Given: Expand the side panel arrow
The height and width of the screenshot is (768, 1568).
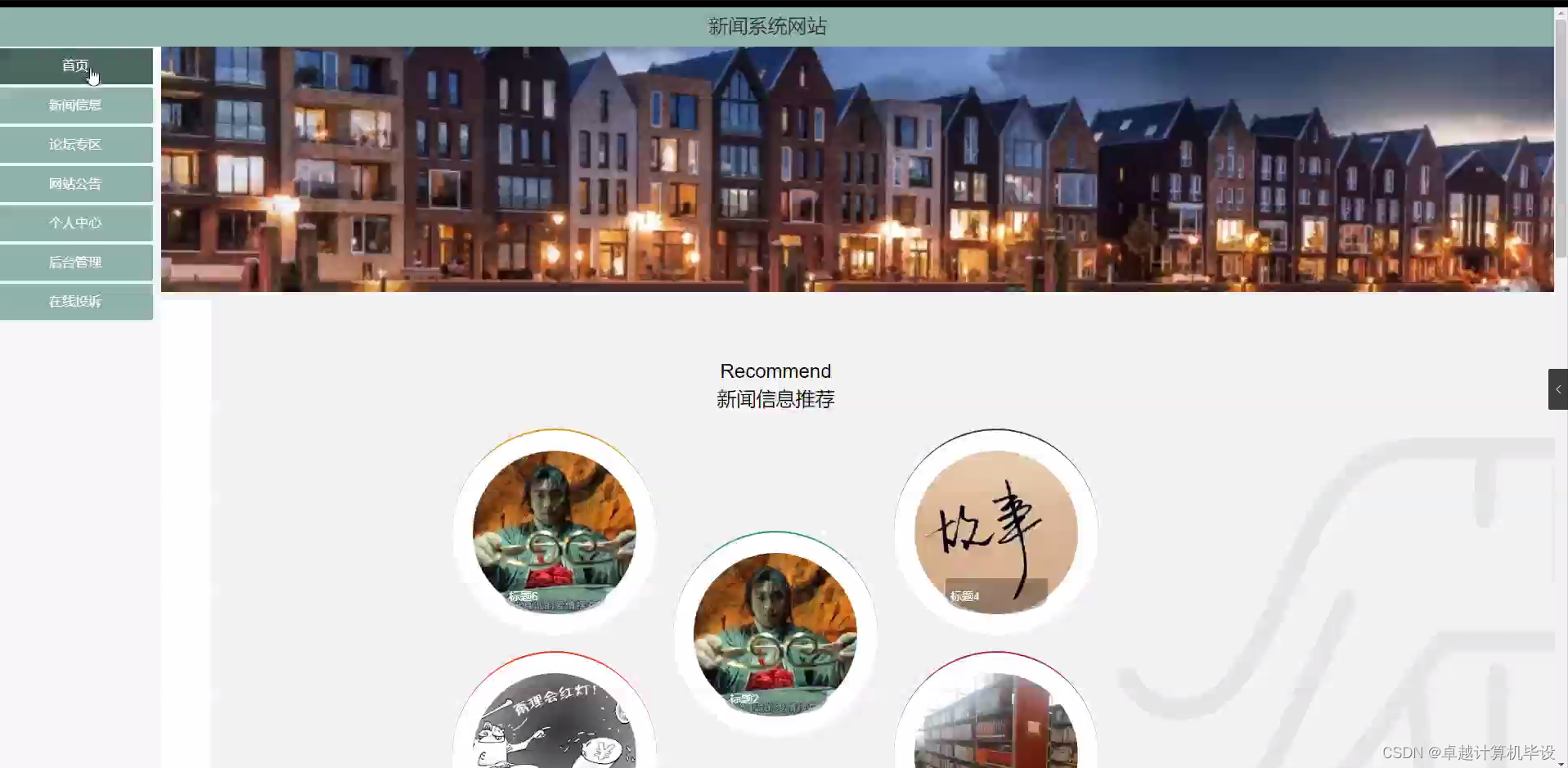Looking at the screenshot, I should 1557,389.
